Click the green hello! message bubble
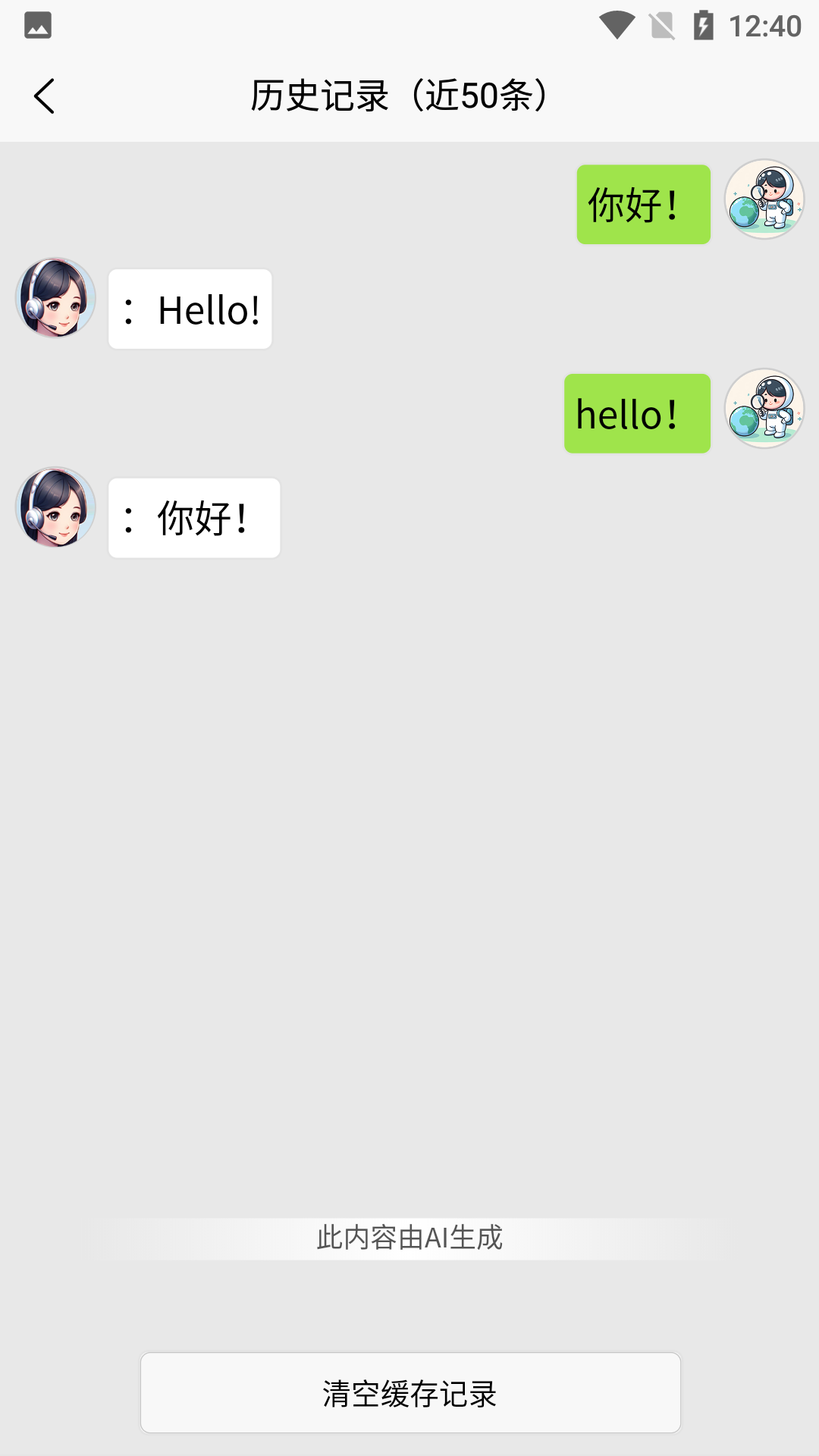 (637, 413)
